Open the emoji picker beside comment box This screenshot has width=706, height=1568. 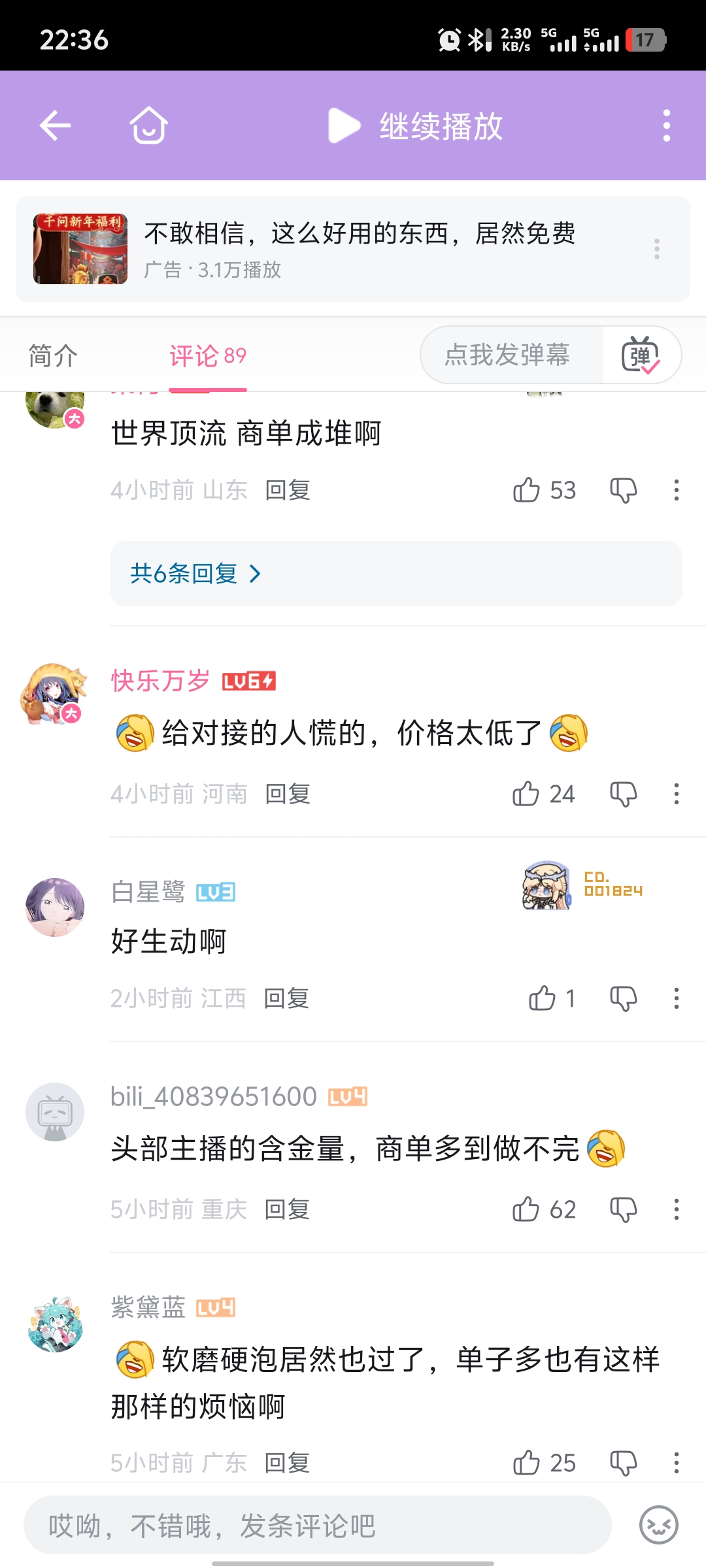click(658, 1526)
